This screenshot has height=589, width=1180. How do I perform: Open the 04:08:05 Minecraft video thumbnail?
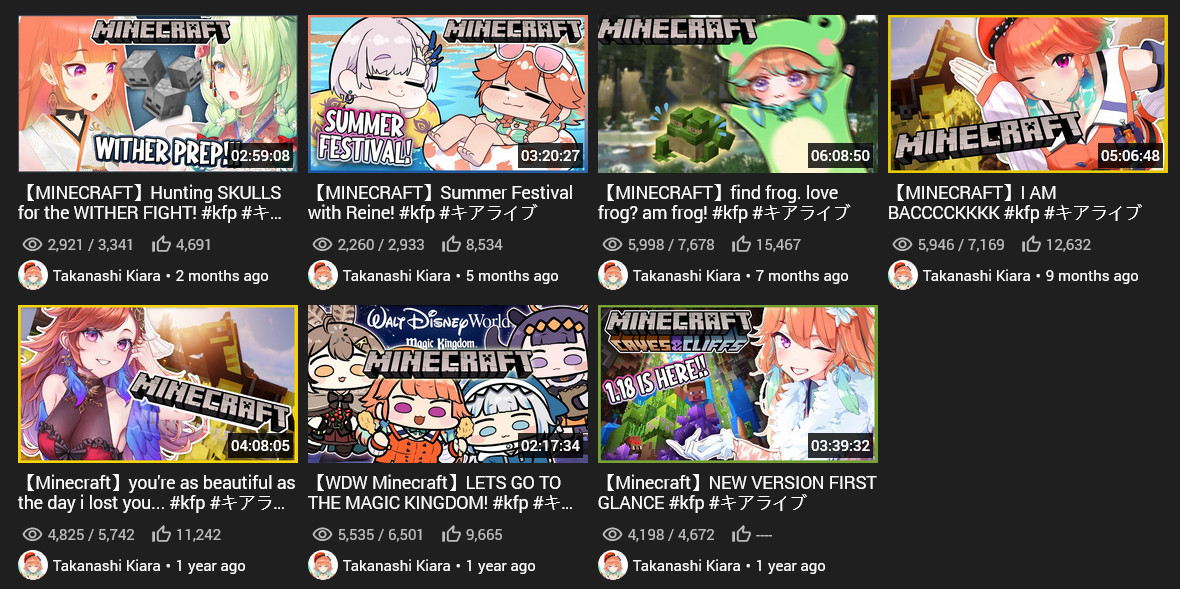click(x=158, y=384)
